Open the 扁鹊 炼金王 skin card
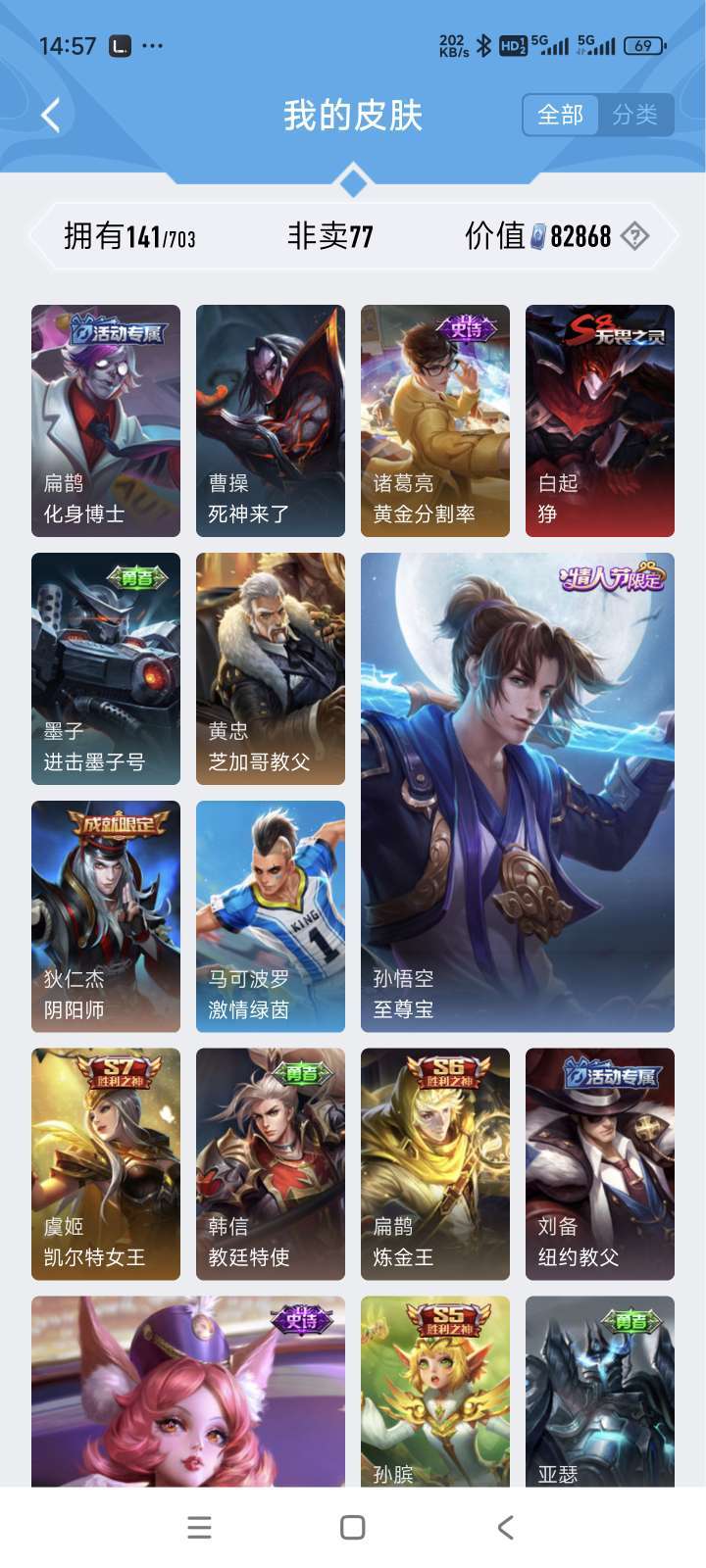The width and height of the screenshot is (706, 1568). (x=435, y=1164)
